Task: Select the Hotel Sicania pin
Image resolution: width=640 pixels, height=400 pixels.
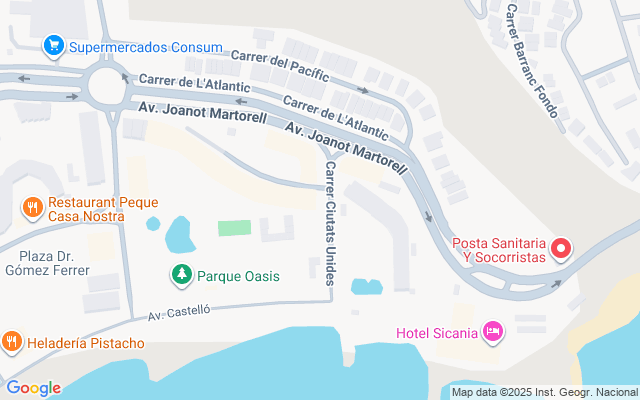Action: pyautogui.click(x=492, y=331)
